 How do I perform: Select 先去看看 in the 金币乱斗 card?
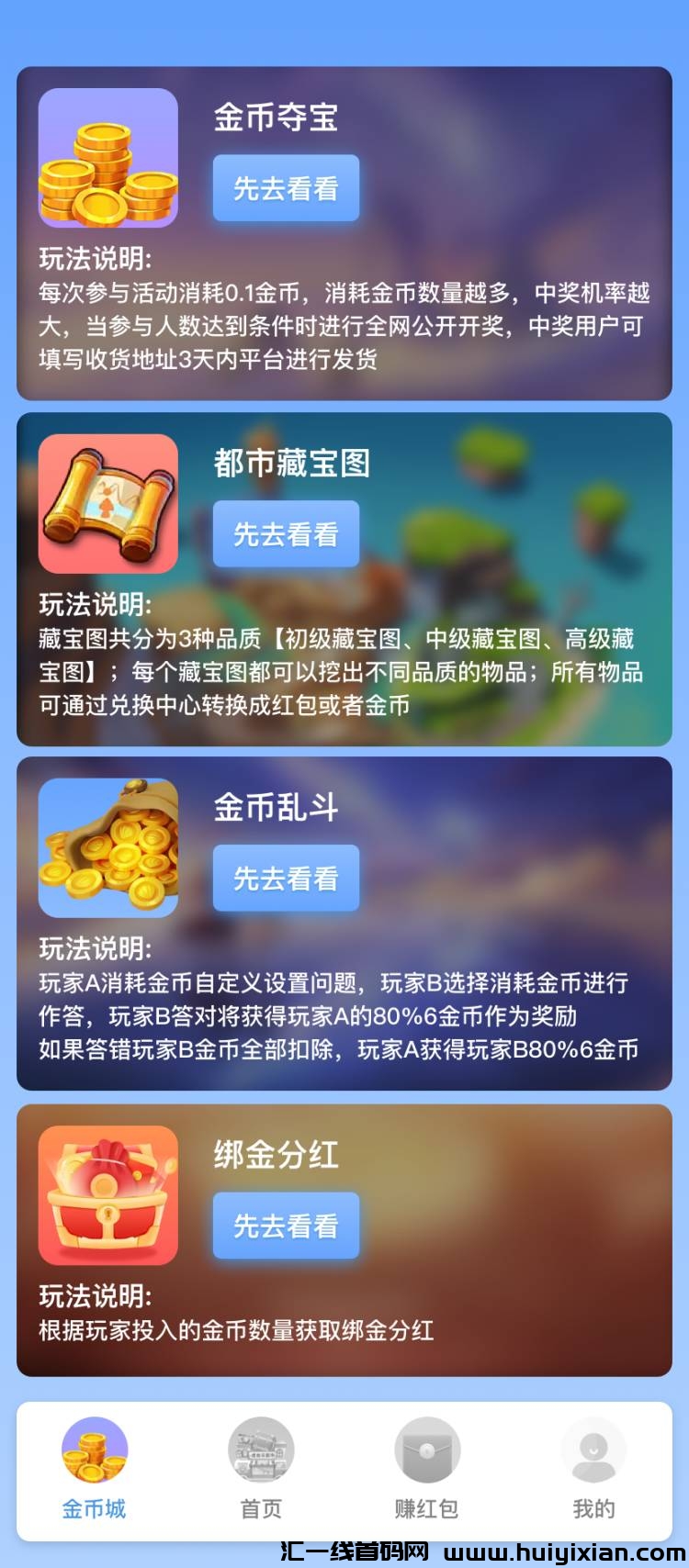tap(286, 879)
